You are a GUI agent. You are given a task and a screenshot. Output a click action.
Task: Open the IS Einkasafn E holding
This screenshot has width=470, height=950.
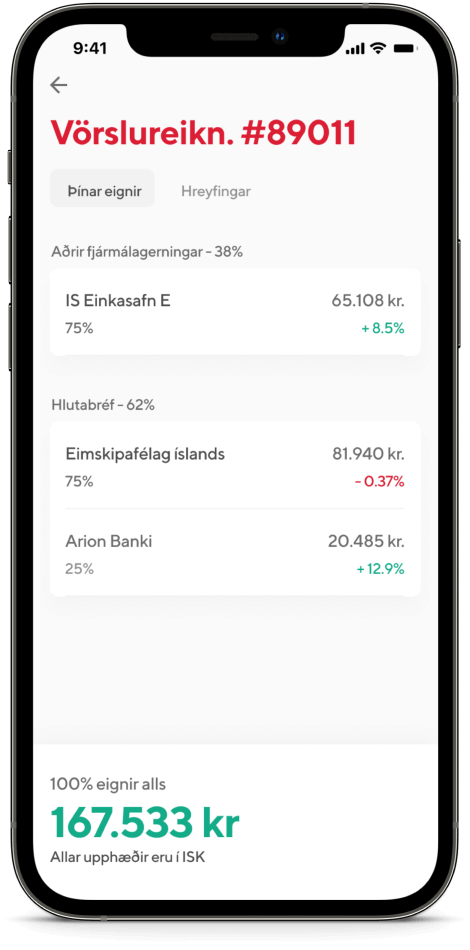[235, 312]
